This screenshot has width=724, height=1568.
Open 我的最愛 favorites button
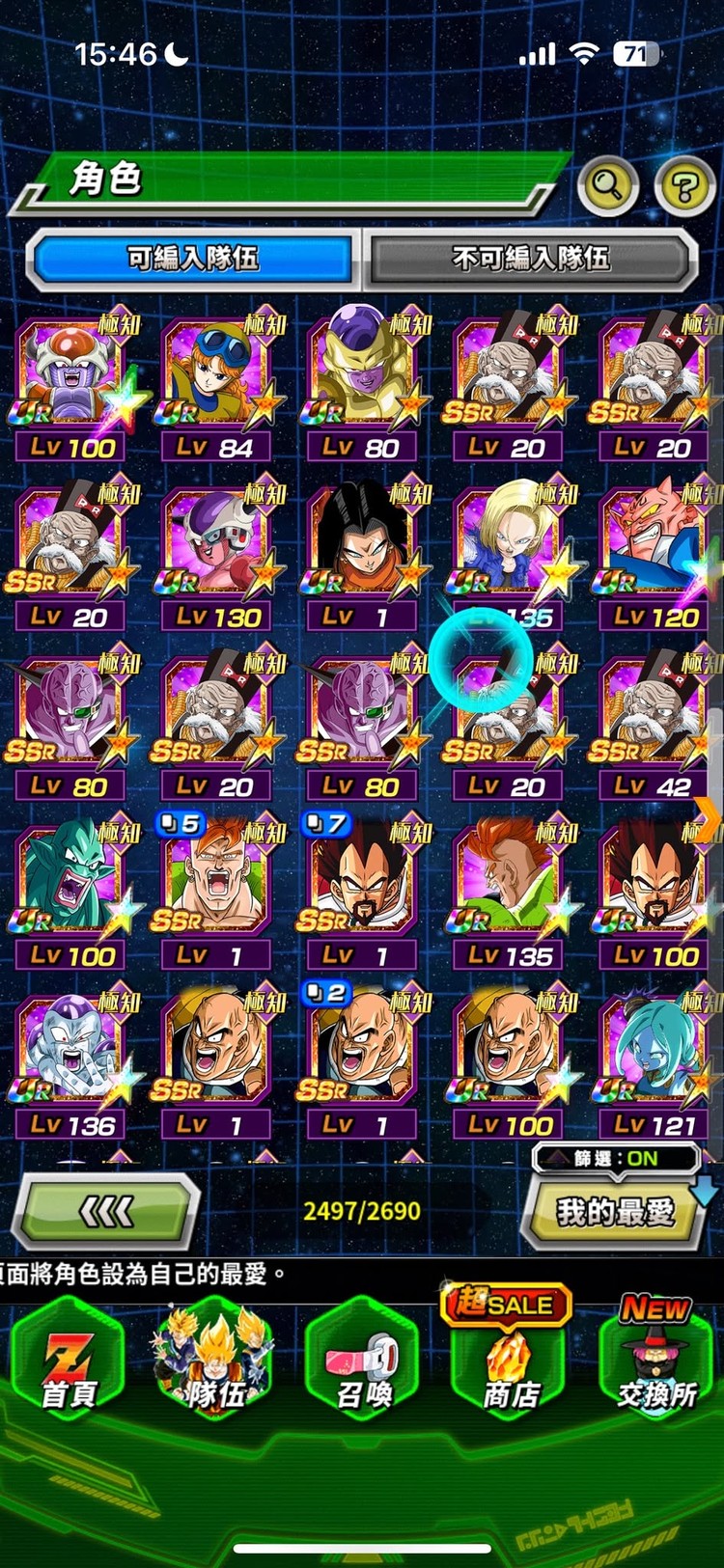tap(614, 1211)
